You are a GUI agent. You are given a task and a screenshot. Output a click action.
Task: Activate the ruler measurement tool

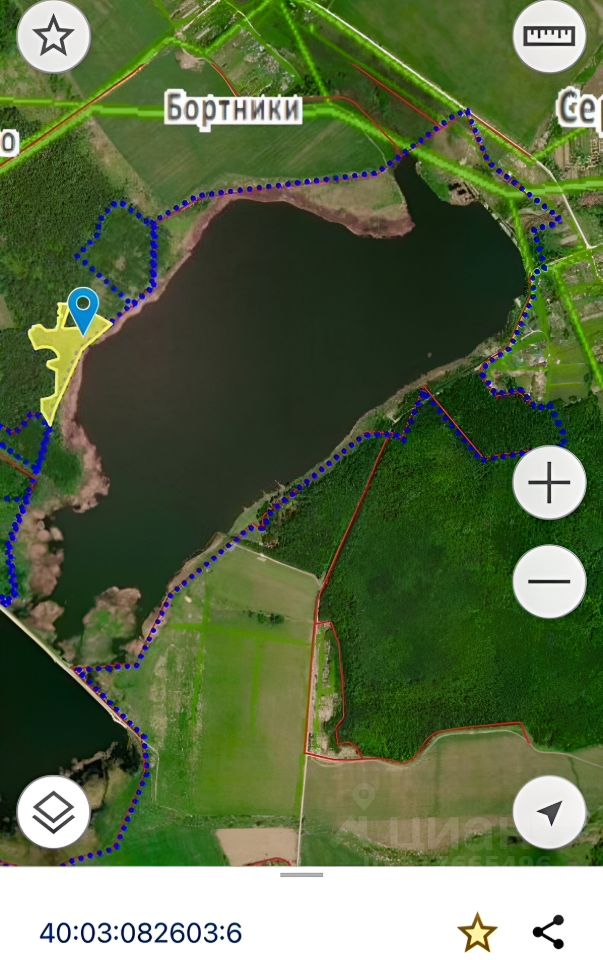pos(549,37)
